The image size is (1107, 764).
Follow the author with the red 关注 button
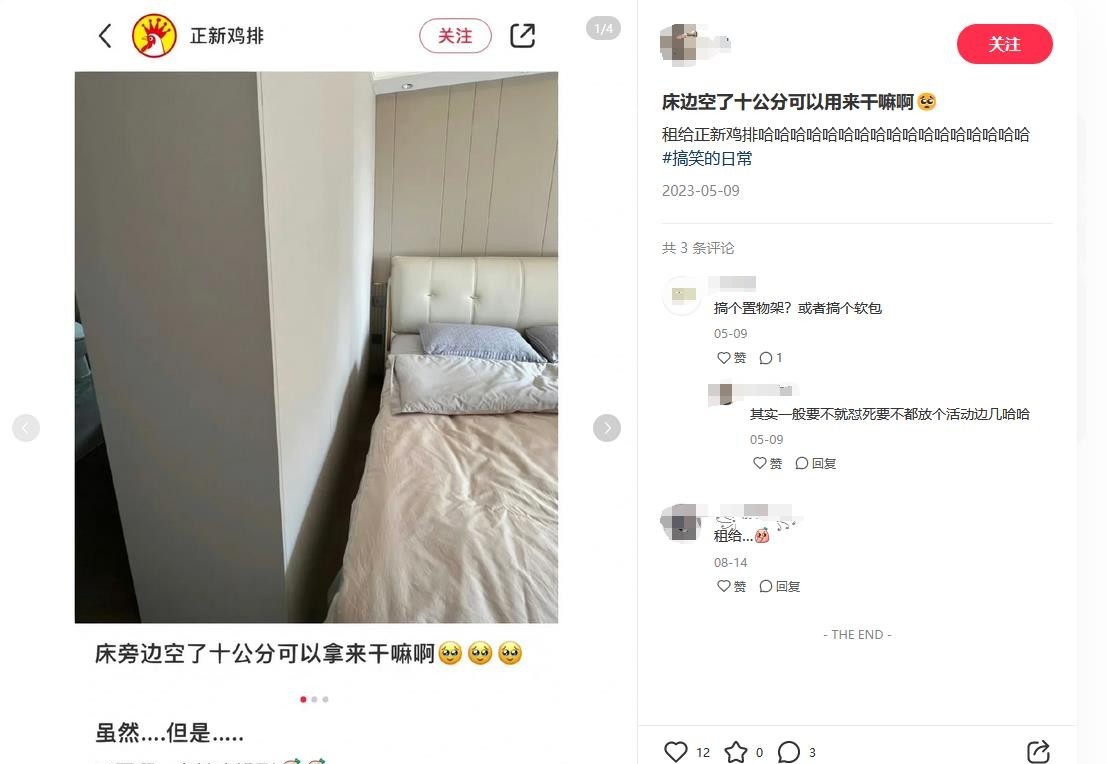click(1004, 44)
